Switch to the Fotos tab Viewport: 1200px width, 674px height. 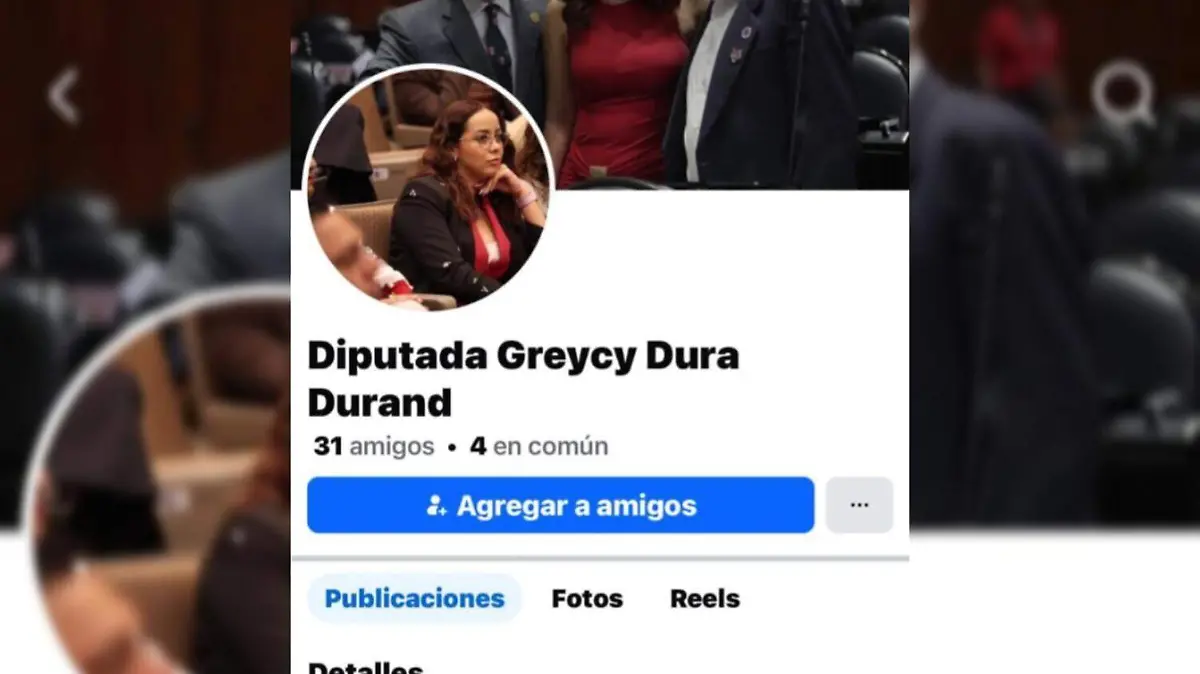click(x=587, y=599)
